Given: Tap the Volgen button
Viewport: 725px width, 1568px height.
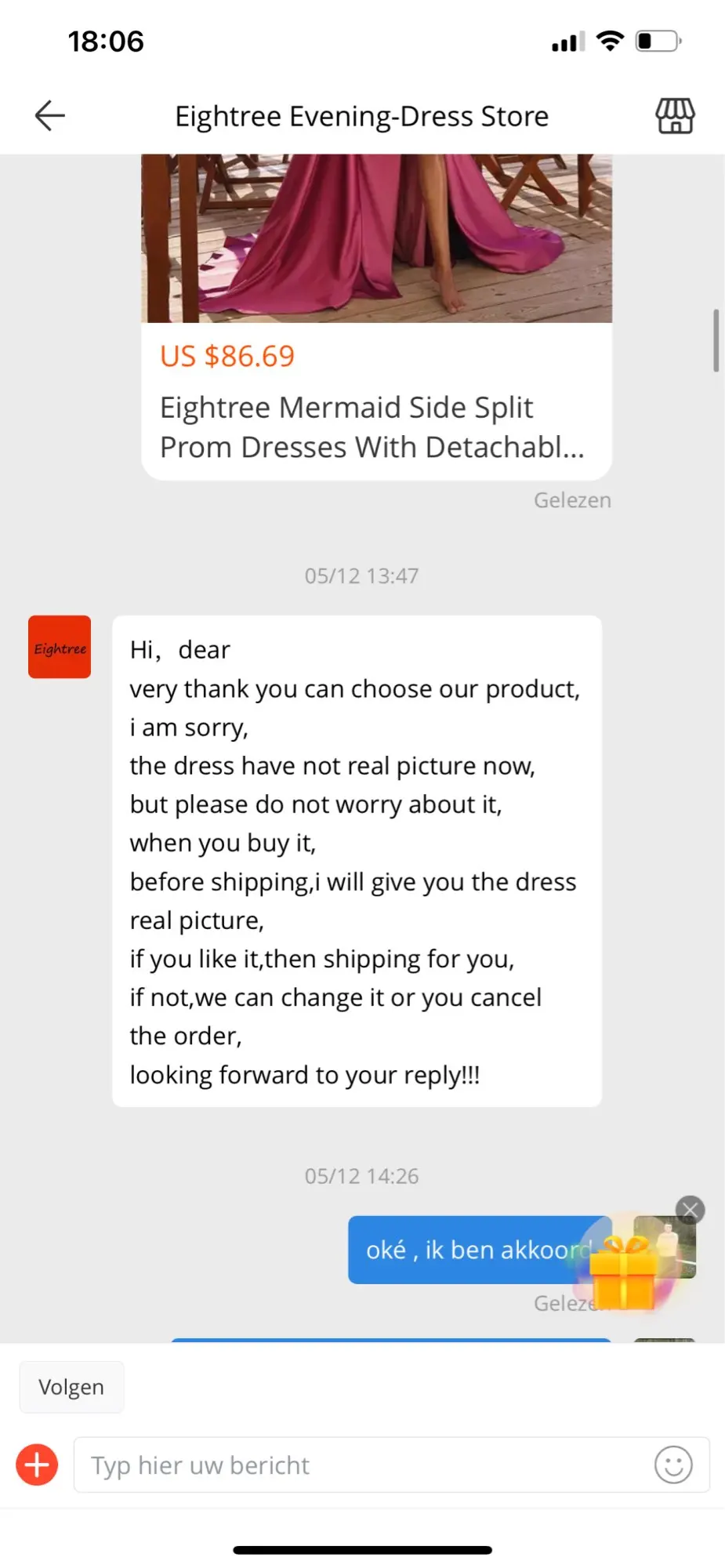Looking at the screenshot, I should point(71,1387).
